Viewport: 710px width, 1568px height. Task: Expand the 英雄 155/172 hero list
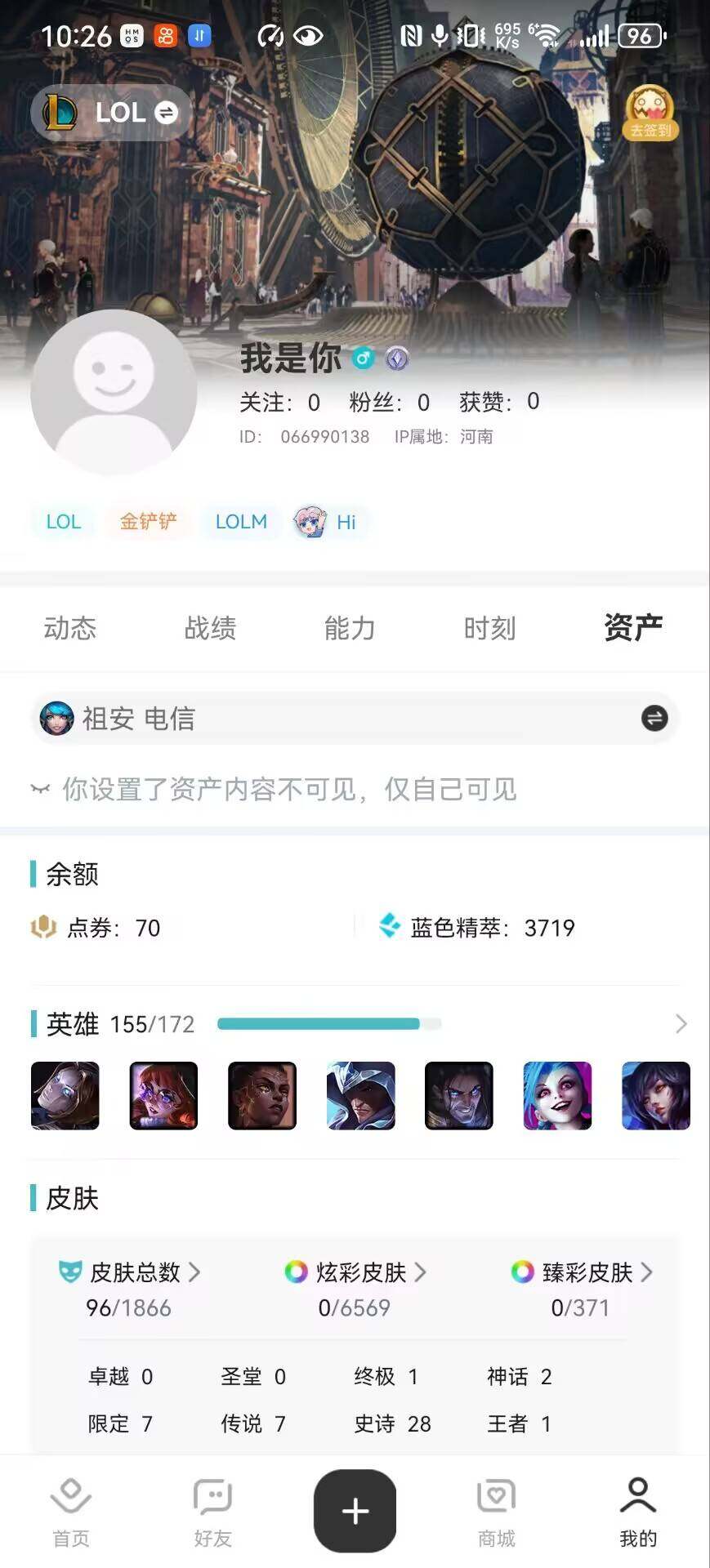pos(681,1024)
